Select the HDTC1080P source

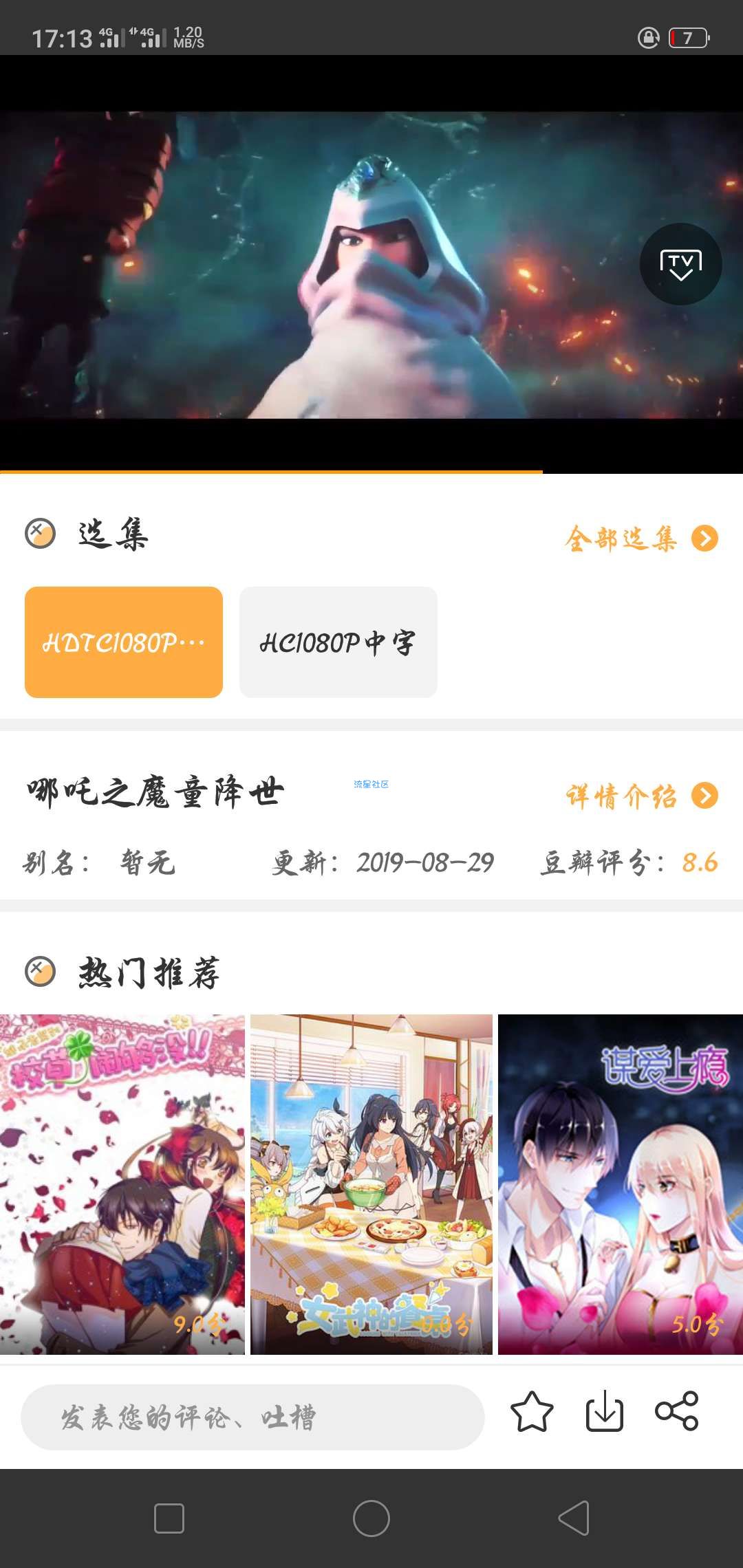(124, 642)
